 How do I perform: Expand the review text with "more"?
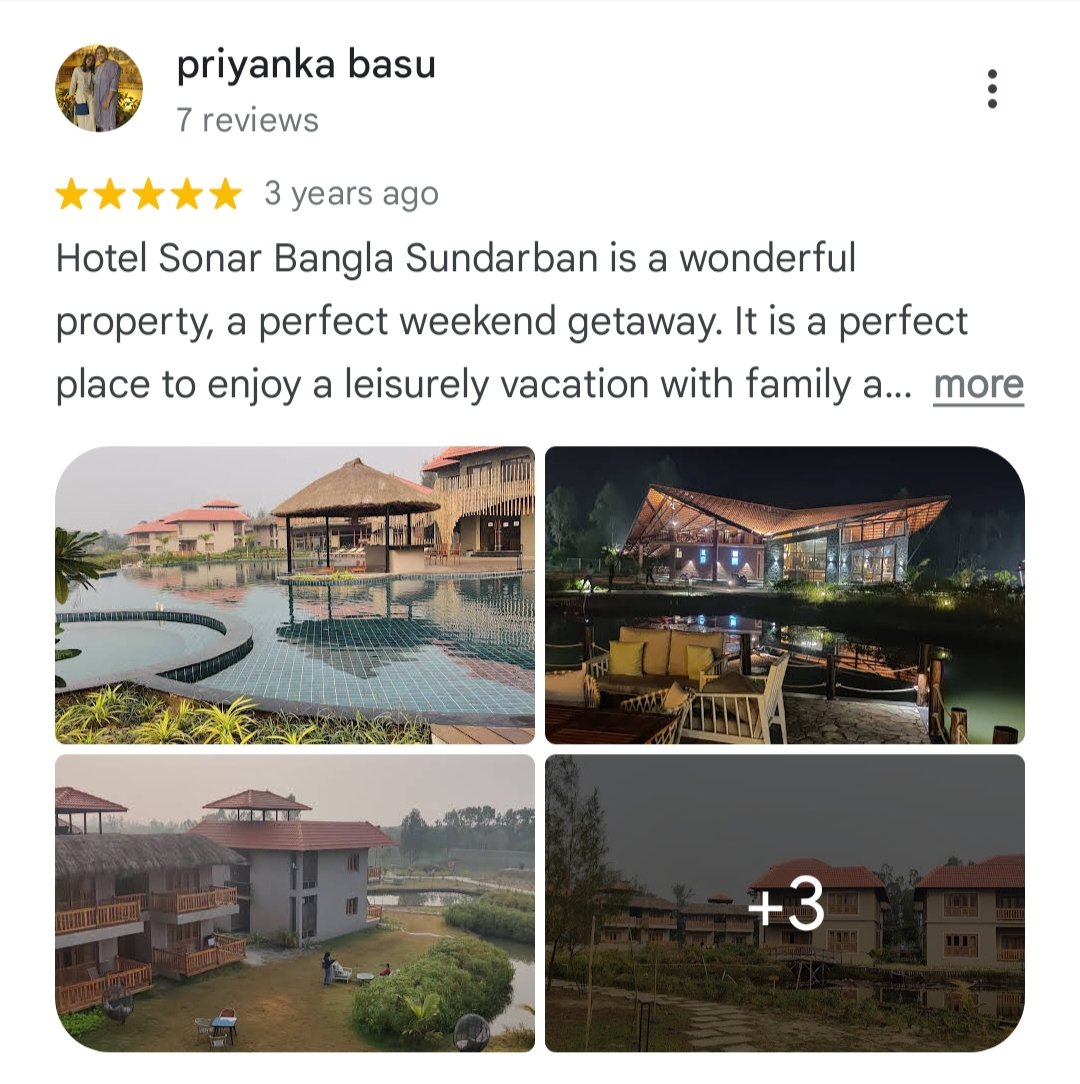pos(978,385)
